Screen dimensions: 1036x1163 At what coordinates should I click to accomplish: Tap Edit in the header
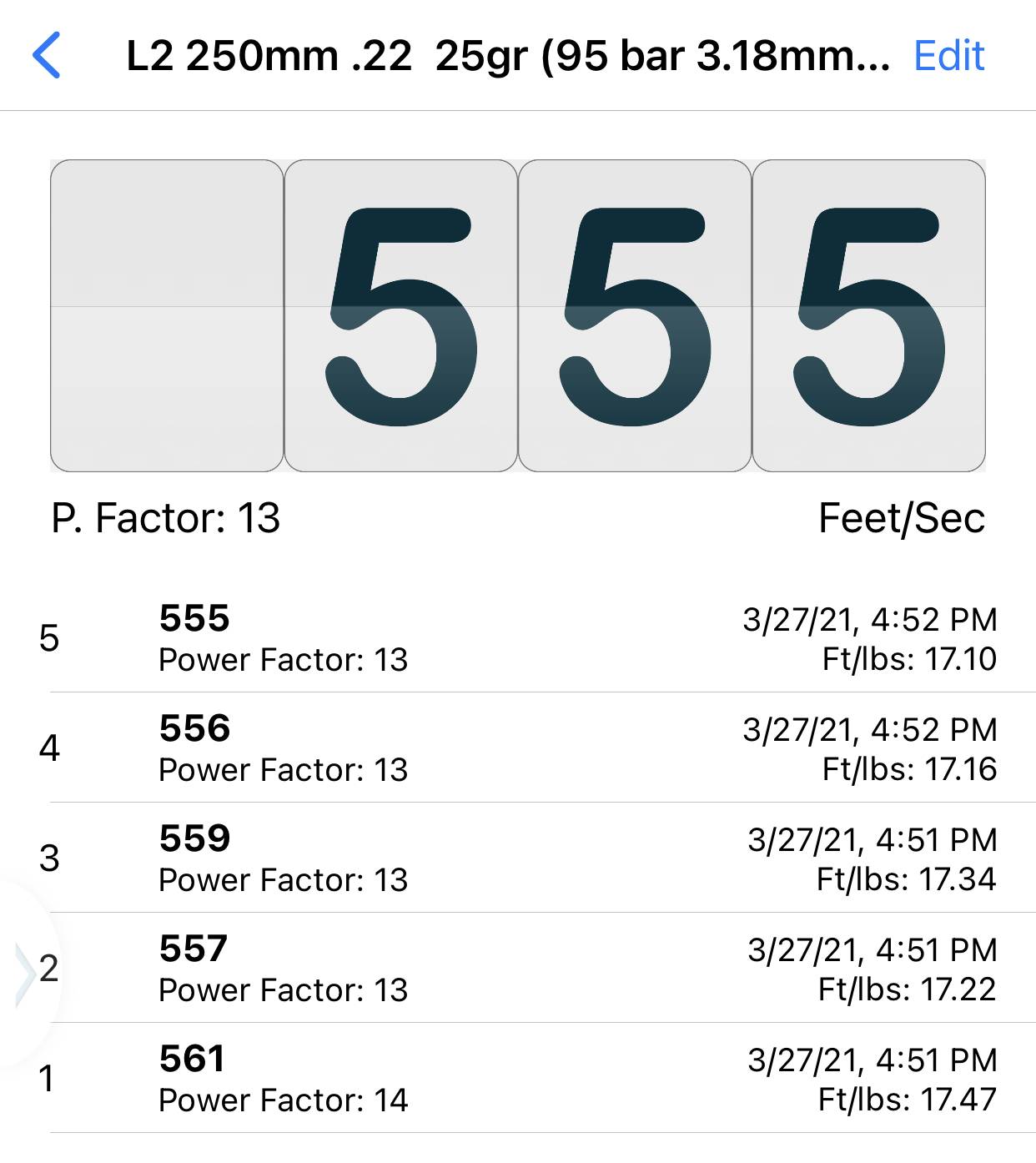pyautogui.click(x=948, y=57)
